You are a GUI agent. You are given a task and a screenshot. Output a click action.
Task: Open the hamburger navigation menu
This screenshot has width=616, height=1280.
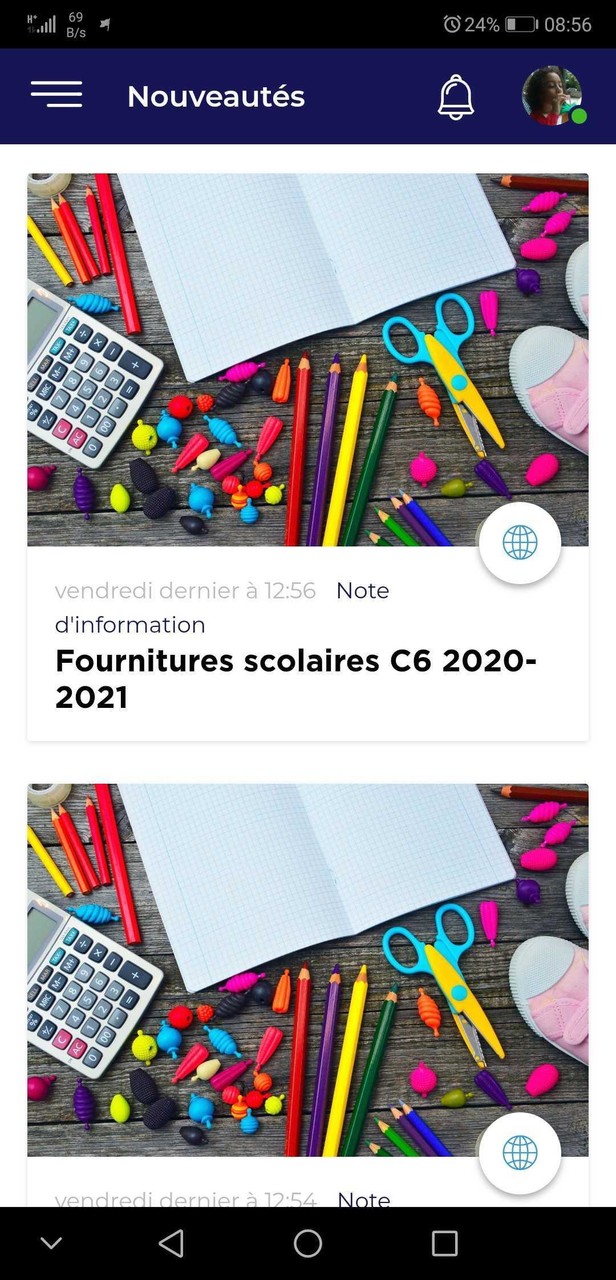coord(56,94)
